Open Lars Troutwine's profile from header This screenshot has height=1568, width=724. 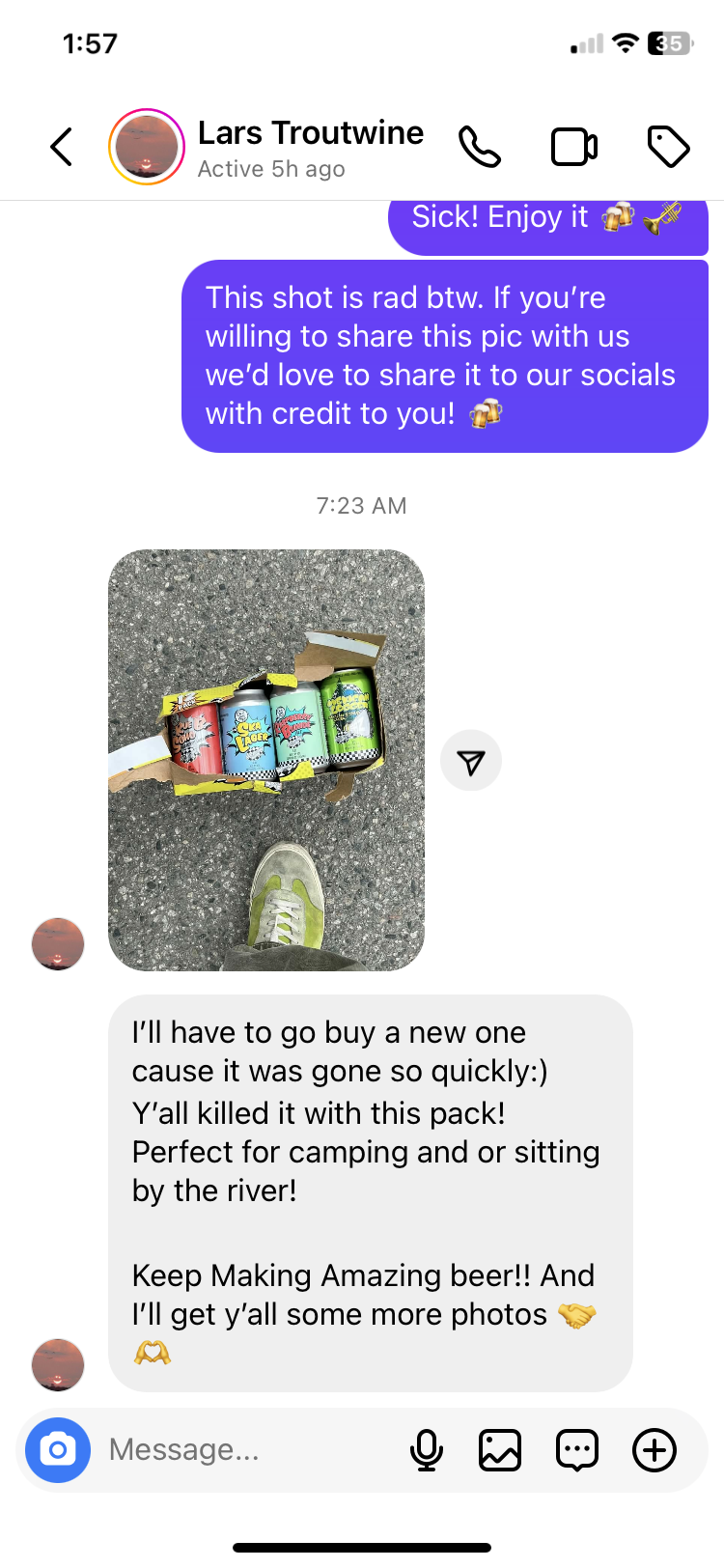click(x=309, y=148)
